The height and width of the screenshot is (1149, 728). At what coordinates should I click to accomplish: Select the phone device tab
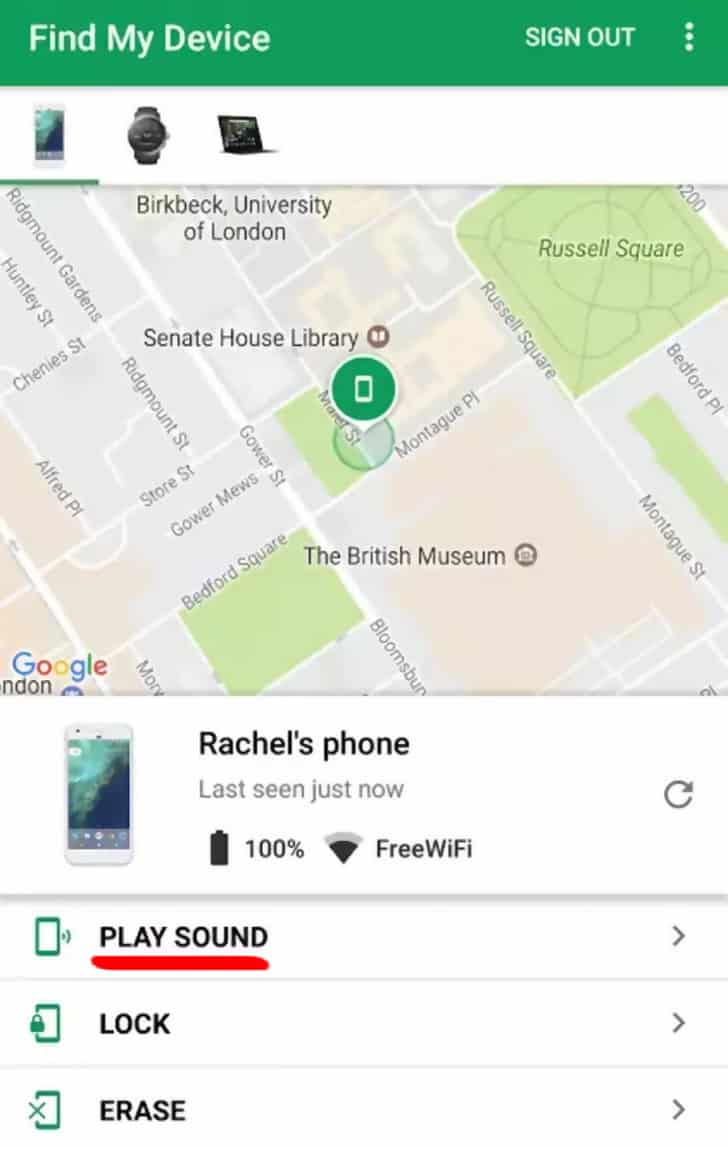click(50, 134)
